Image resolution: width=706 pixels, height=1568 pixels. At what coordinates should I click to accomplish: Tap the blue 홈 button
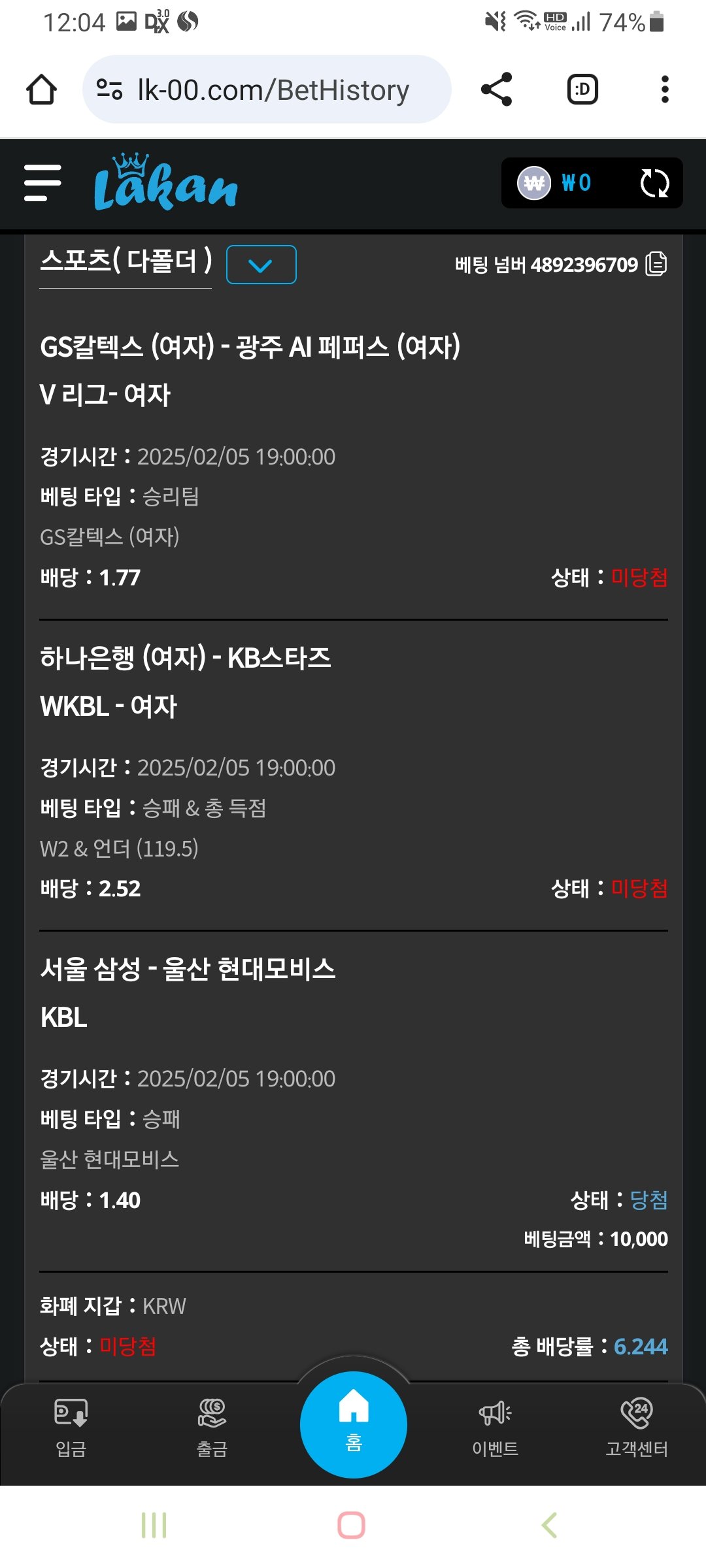[354, 1424]
